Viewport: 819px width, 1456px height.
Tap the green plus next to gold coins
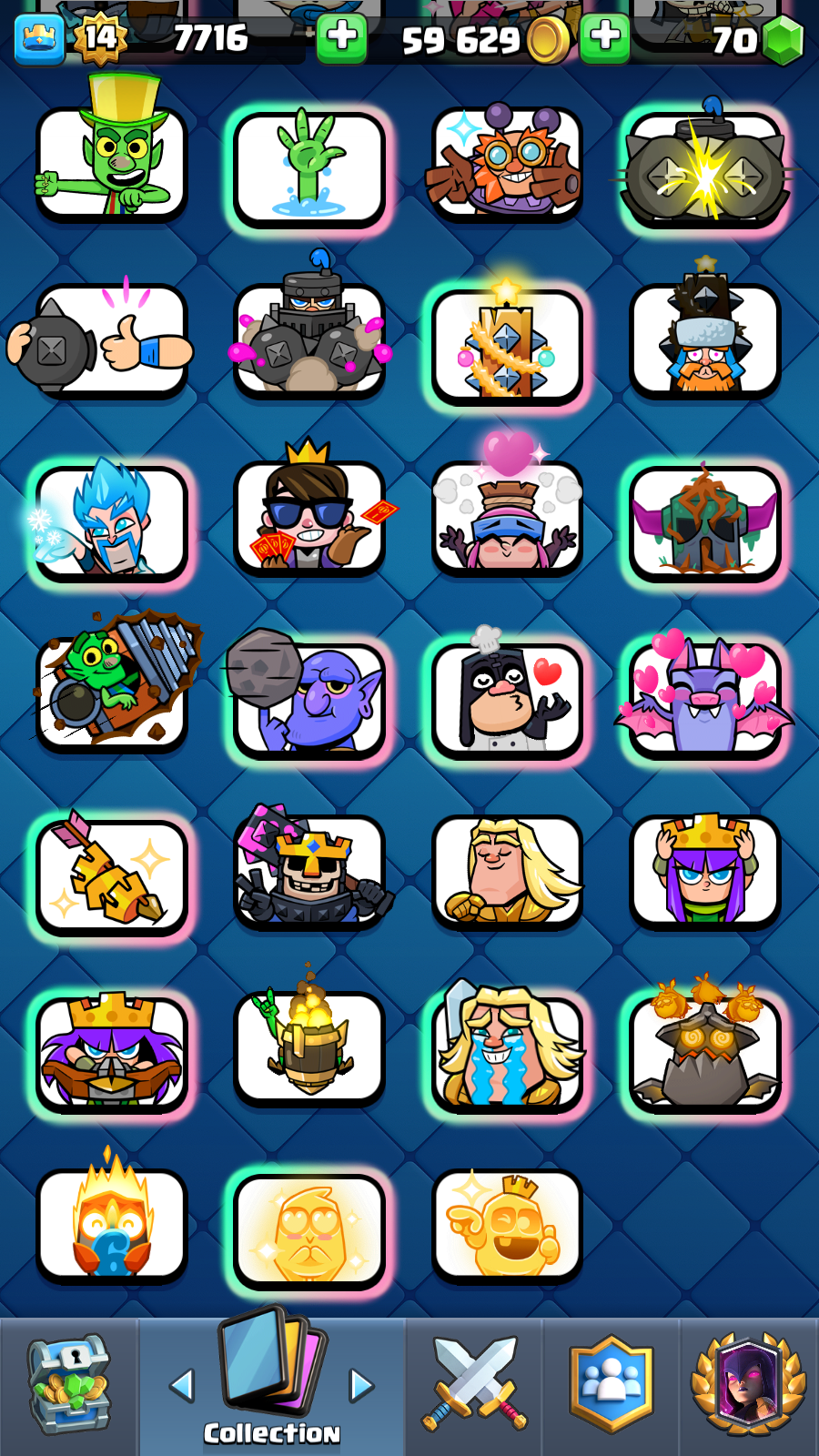[x=341, y=38]
